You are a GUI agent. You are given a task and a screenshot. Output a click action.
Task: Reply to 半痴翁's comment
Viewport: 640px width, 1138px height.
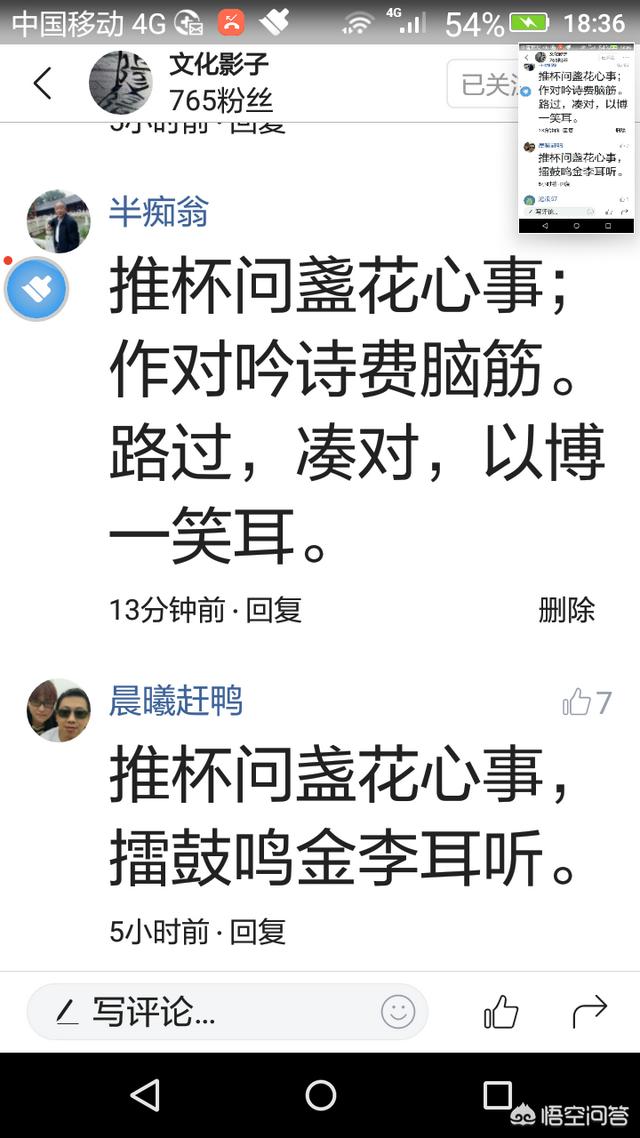(274, 610)
